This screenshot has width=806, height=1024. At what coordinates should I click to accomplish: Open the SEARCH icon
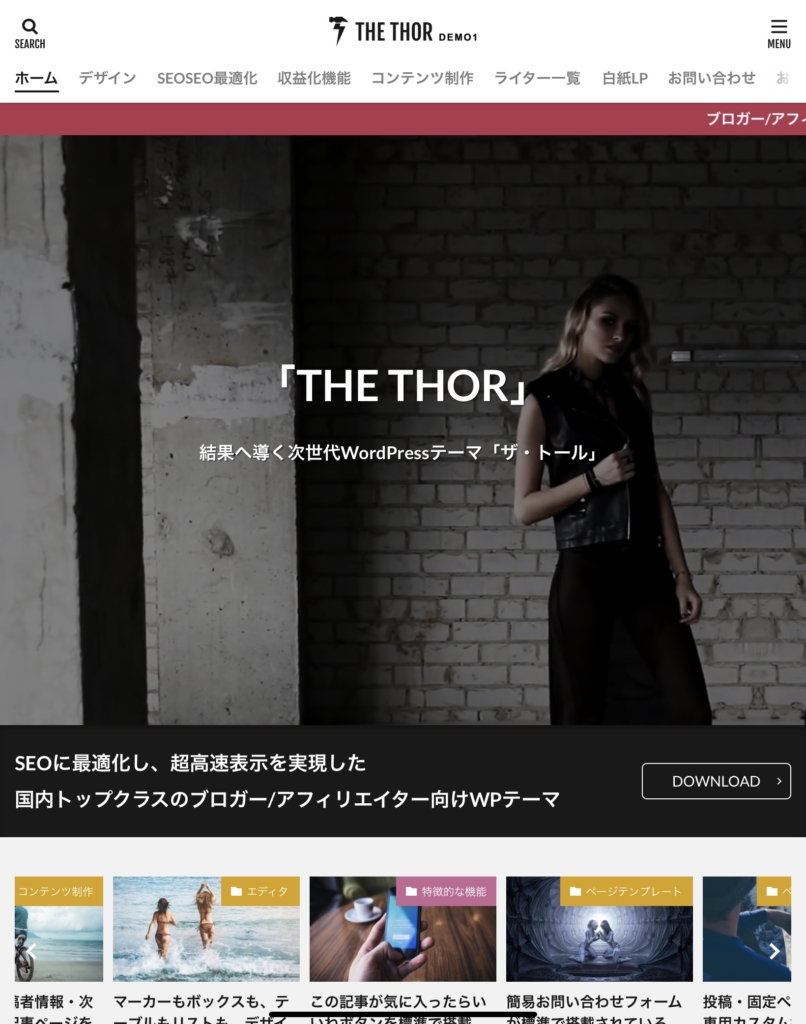pyautogui.click(x=30, y=33)
